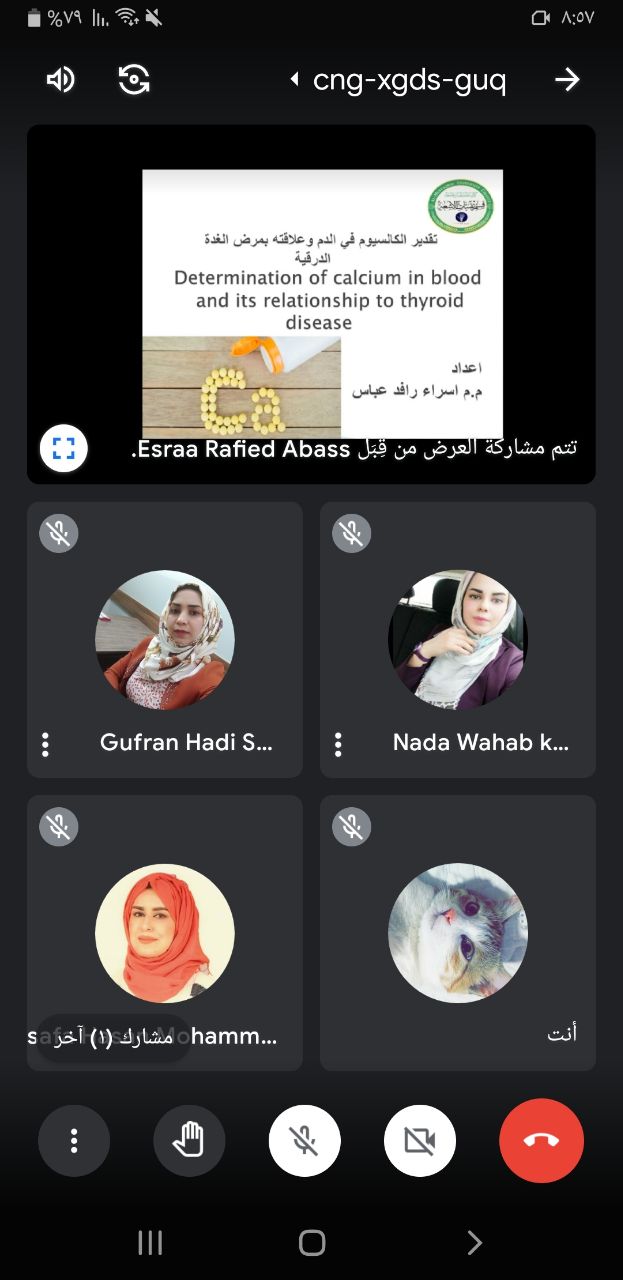The height and width of the screenshot is (1280, 623).
Task: Go to the phone home screen
Action: [312, 1243]
